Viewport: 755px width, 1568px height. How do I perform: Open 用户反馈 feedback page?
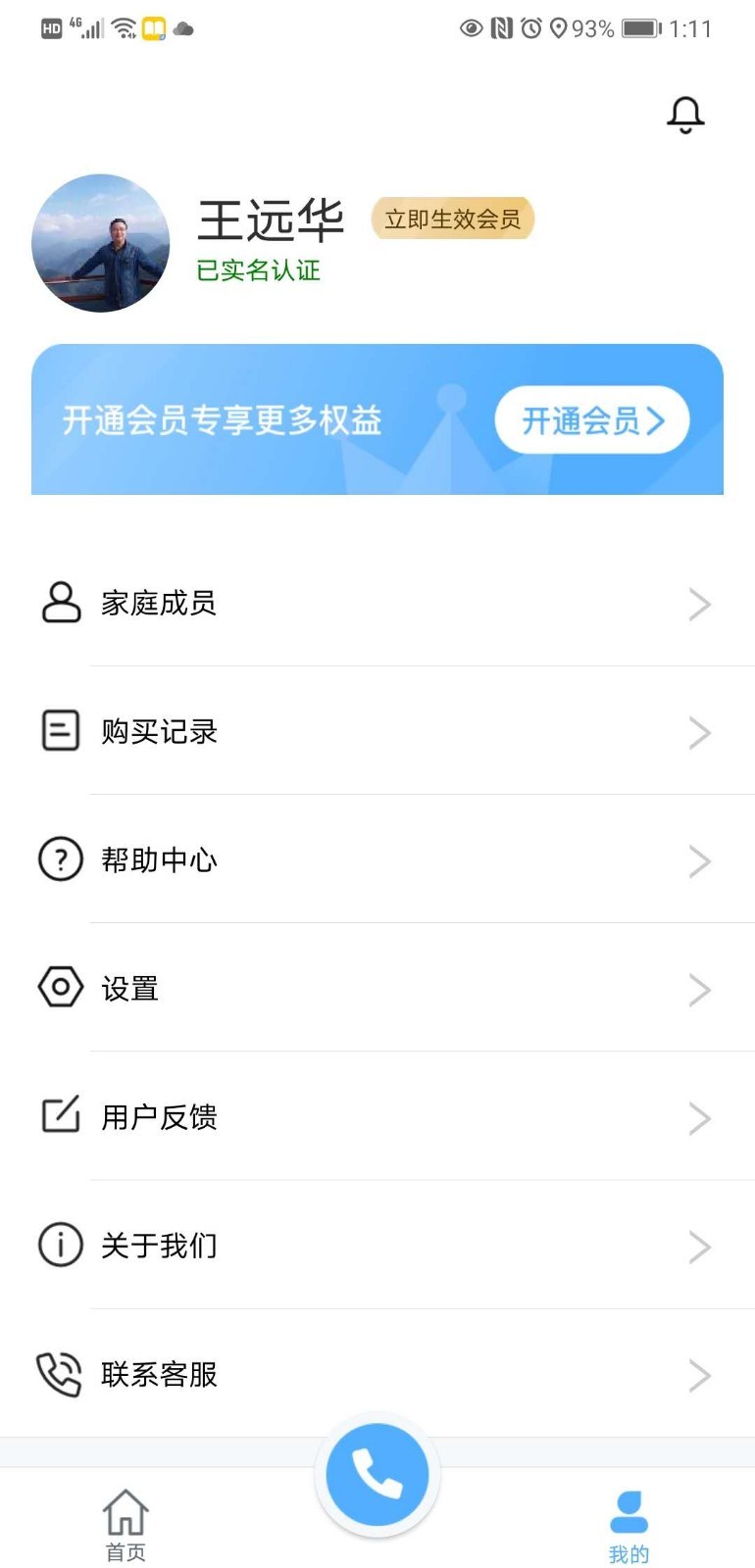[x=377, y=1117]
